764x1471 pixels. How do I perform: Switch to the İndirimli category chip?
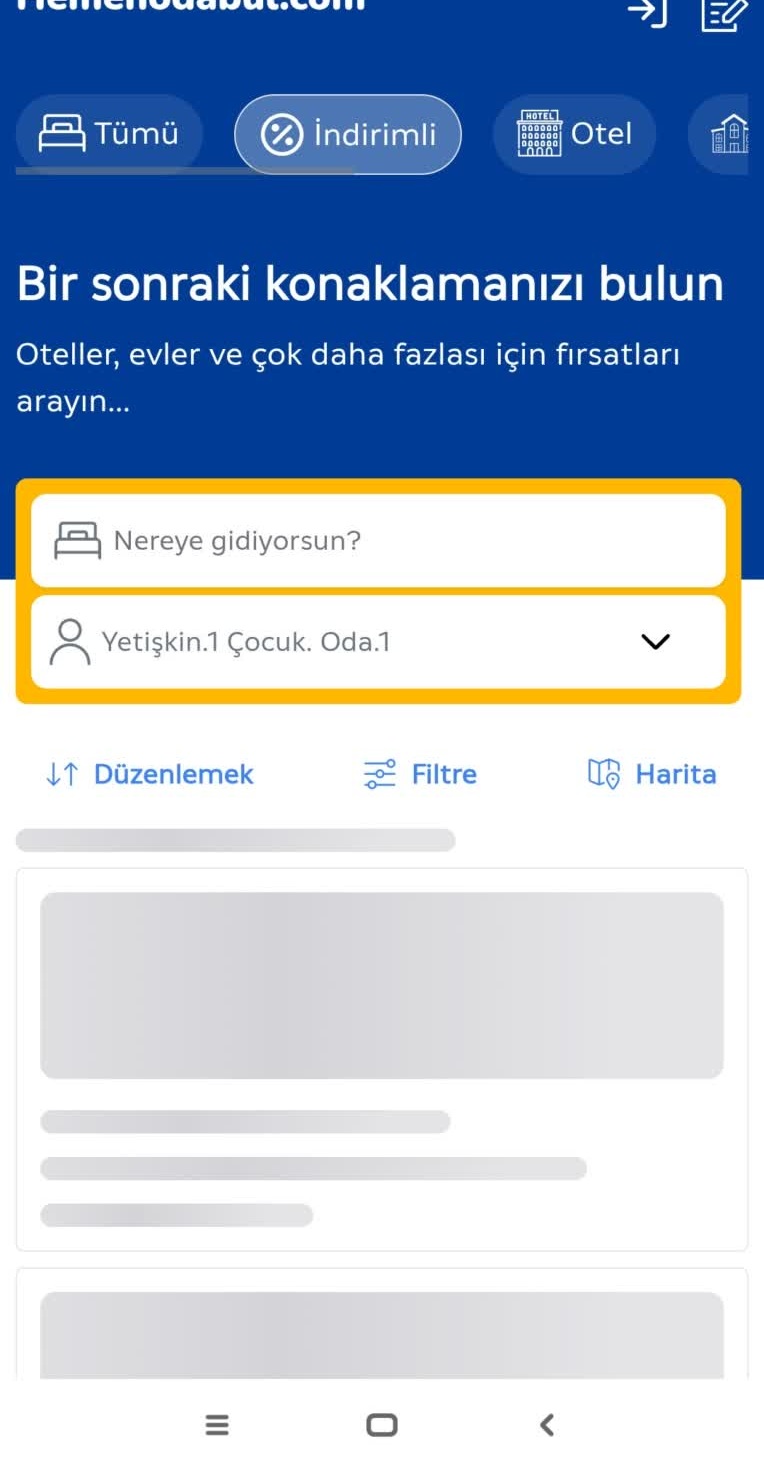348,134
